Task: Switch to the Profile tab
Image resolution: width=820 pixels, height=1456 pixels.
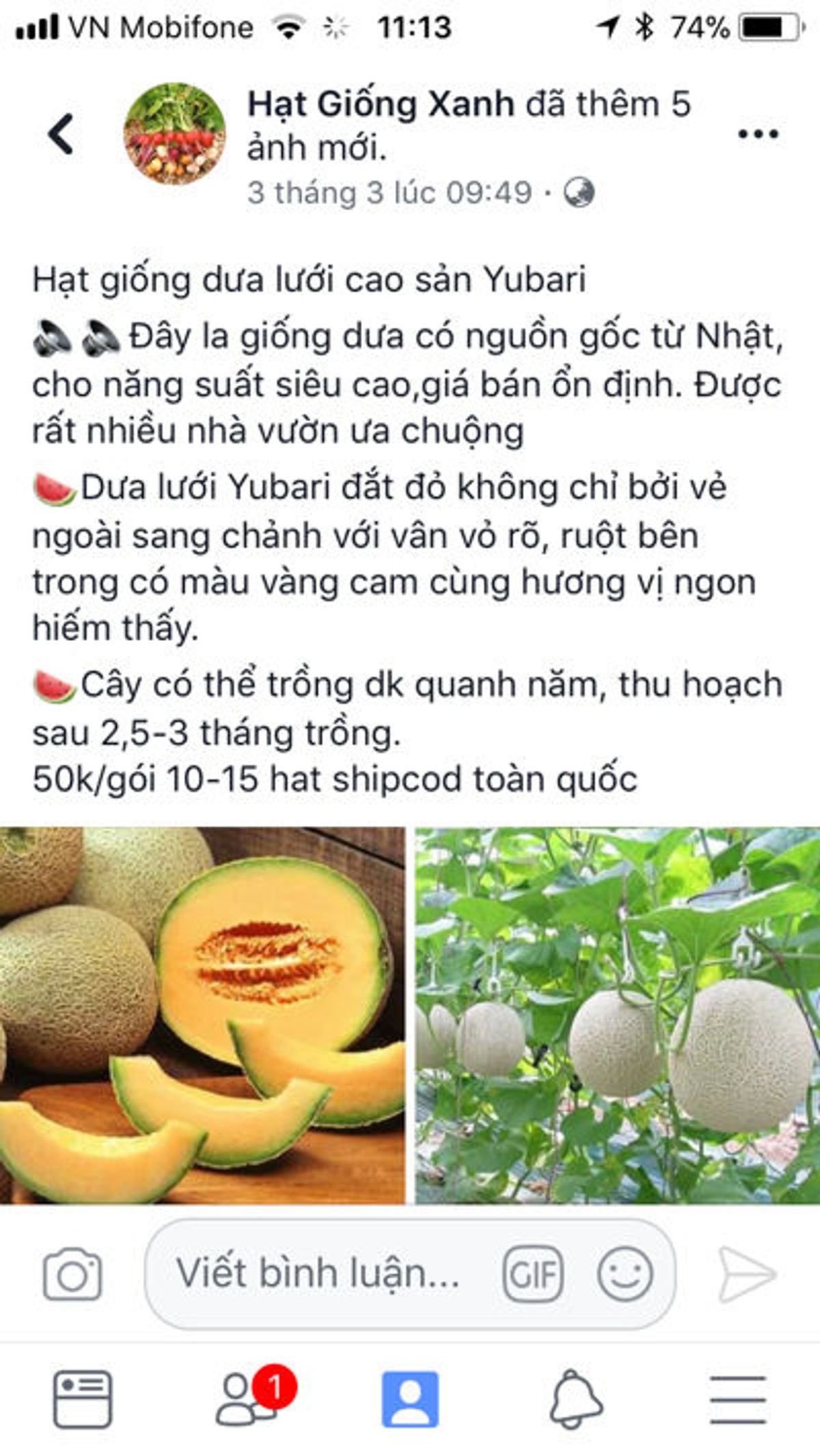Action: click(410, 1399)
